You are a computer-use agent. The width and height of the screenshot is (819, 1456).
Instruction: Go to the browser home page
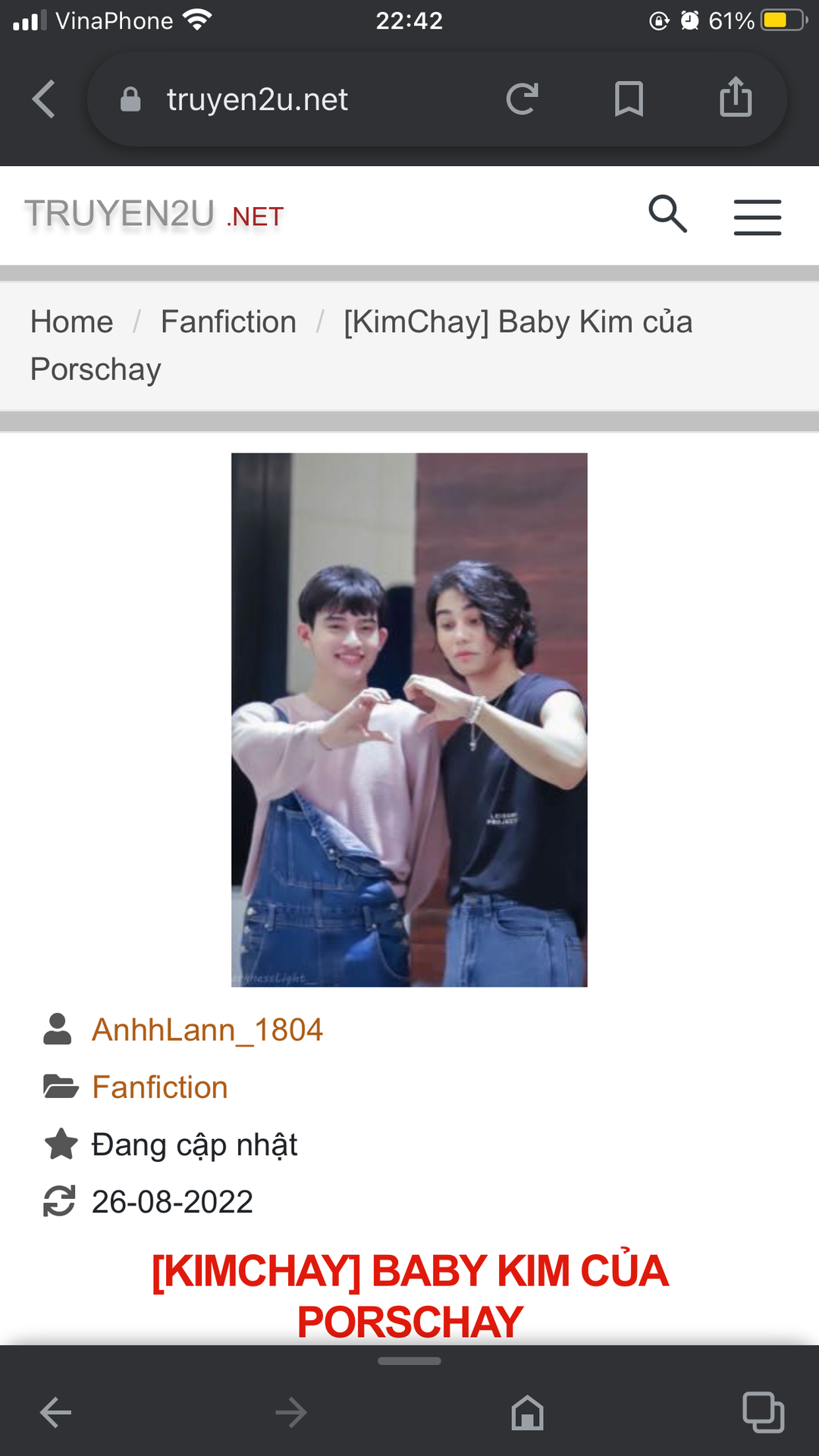(528, 1413)
